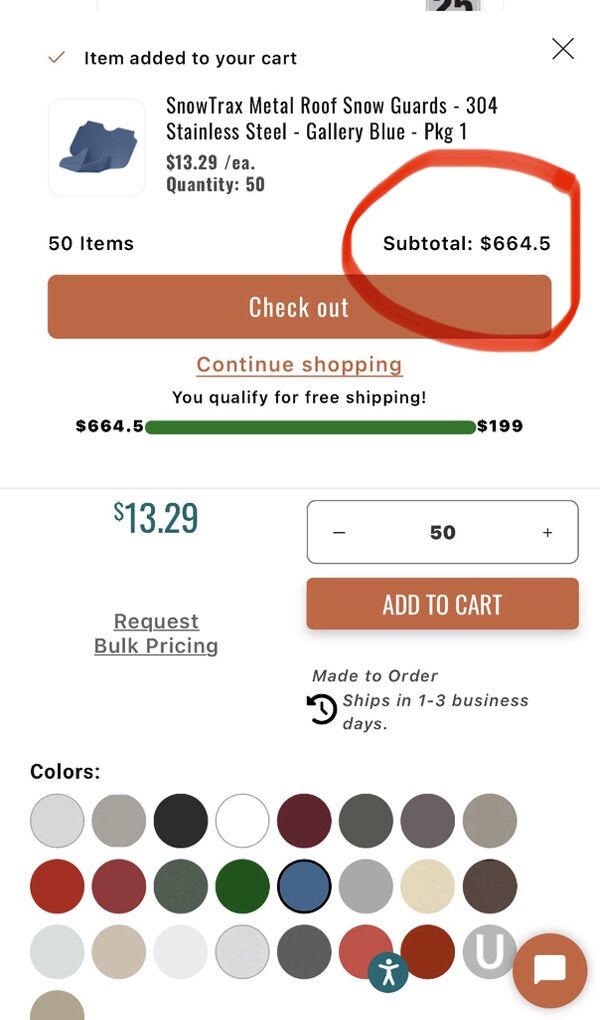Open the SnowTrax snow guard product thumbnail
The width and height of the screenshot is (600, 1020).
(x=97, y=147)
